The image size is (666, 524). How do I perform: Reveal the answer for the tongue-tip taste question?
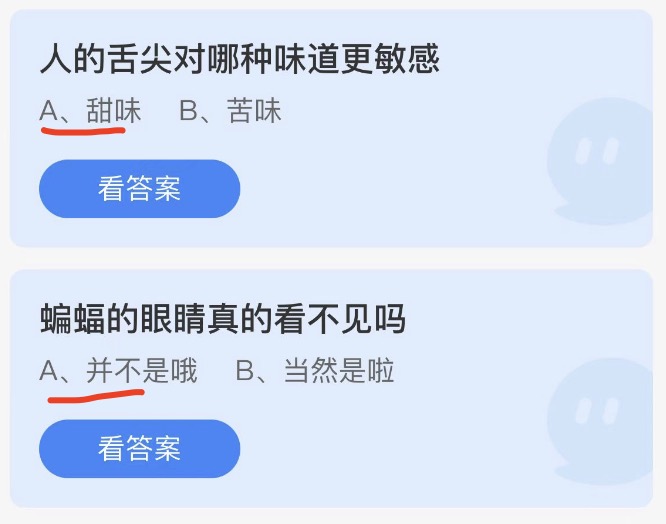[x=139, y=189]
